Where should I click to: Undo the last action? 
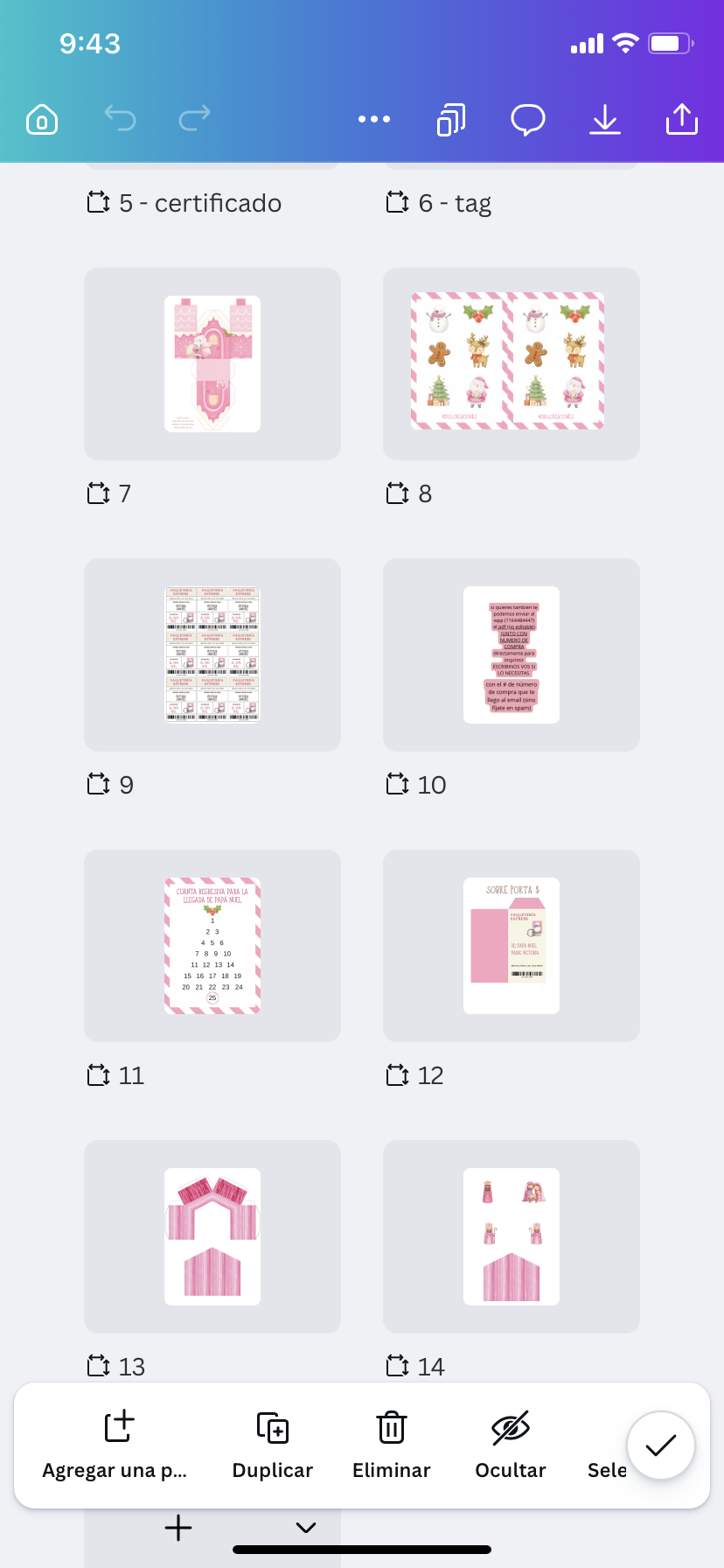121,118
